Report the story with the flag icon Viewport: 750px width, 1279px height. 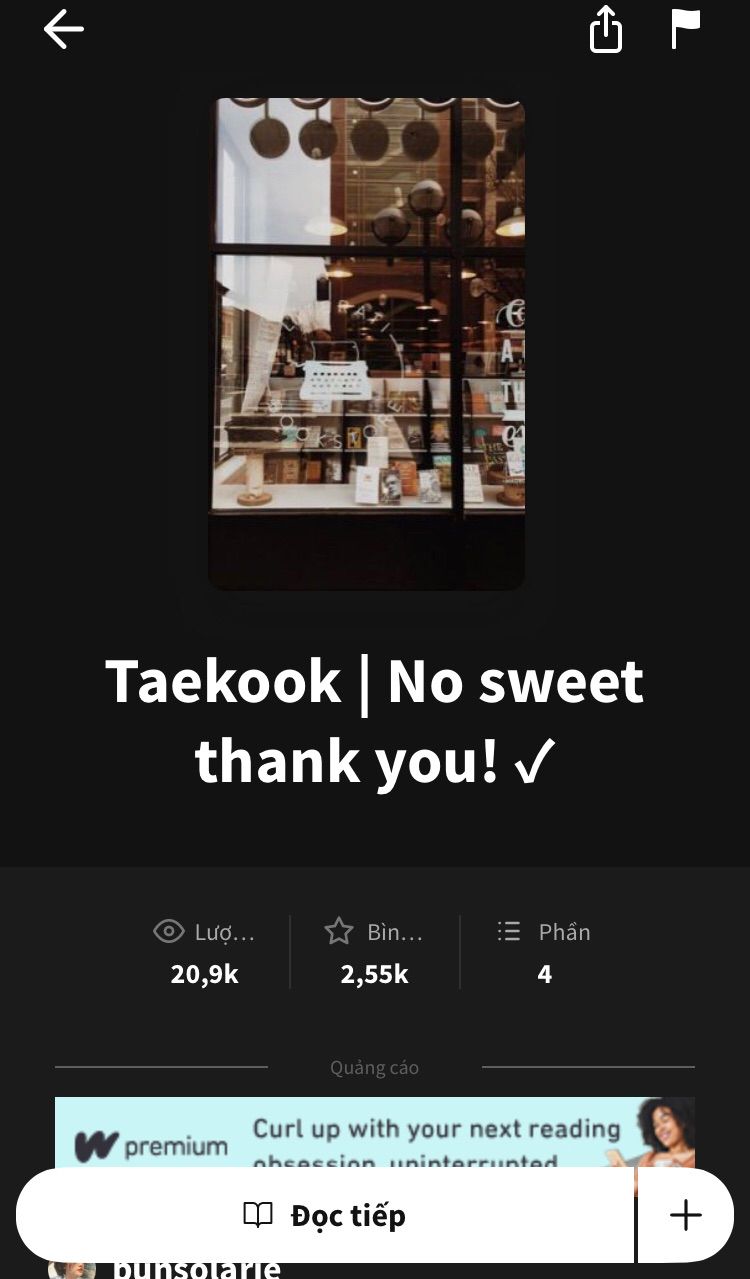pyautogui.click(x=685, y=30)
